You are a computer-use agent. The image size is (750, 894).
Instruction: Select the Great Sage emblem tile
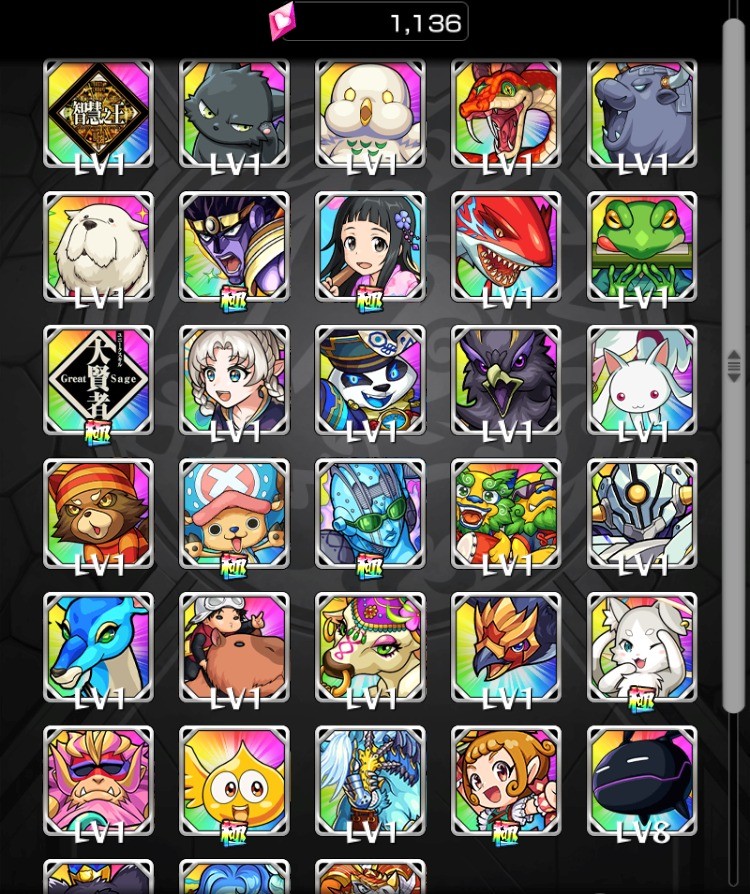(x=98, y=380)
